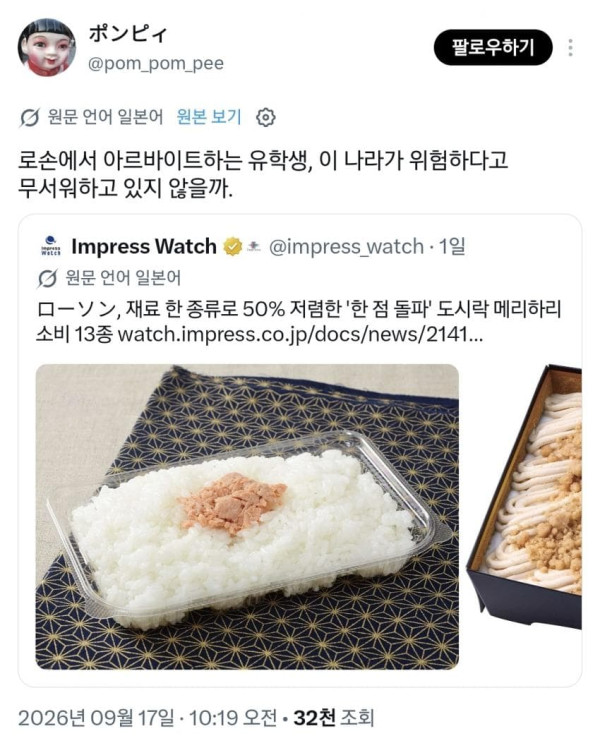Open translation settings gear icon
600x743 pixels.
pos(265,117)
